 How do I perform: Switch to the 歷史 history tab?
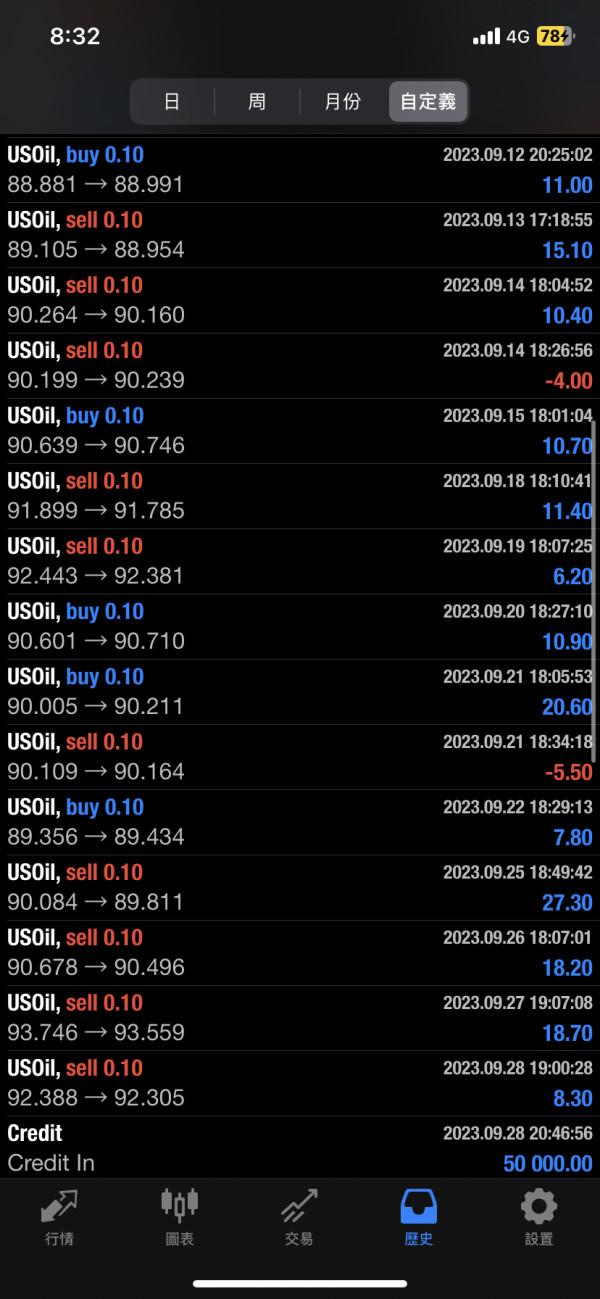(x=419, y=1217)
